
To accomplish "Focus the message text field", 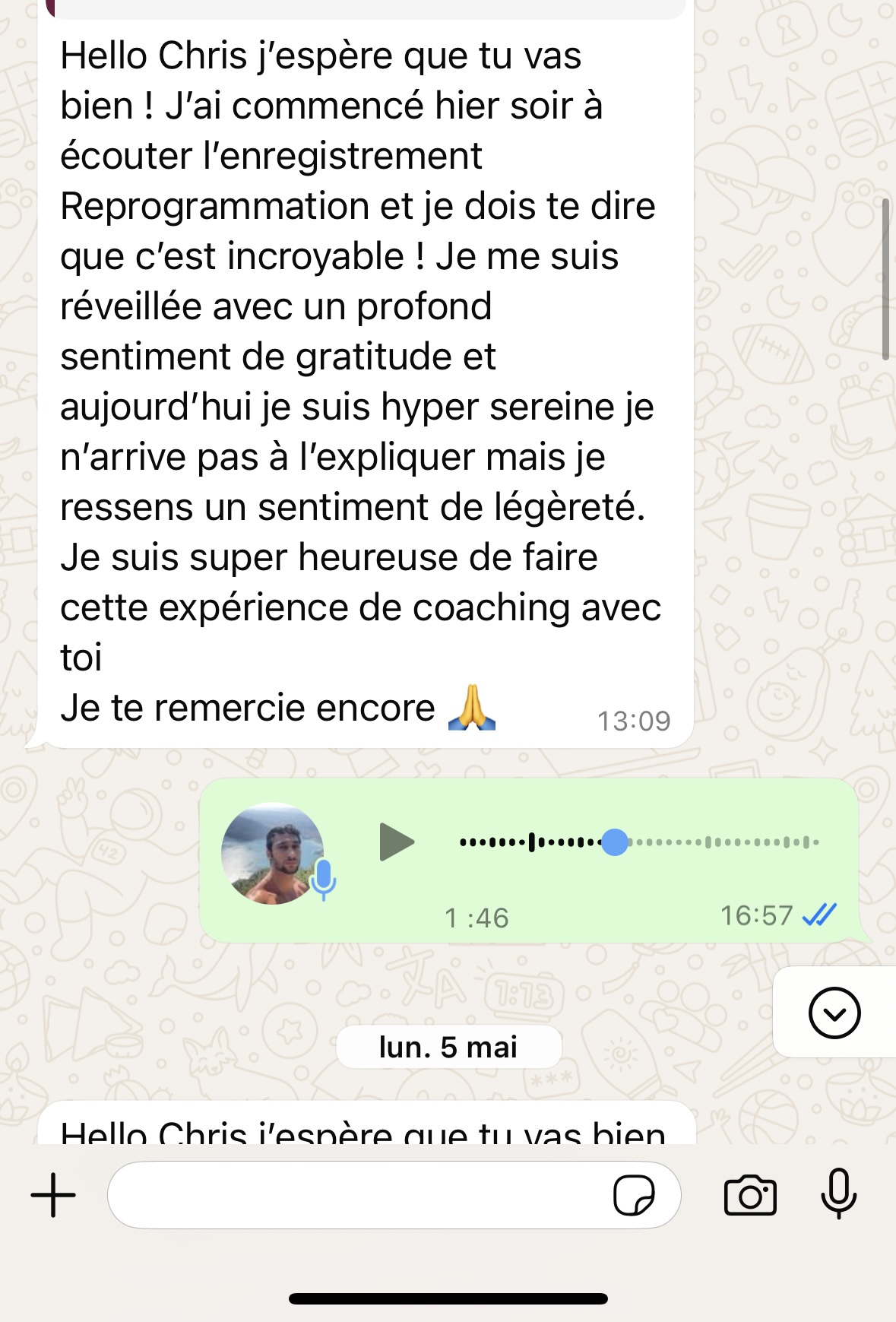I will [x=357, y=1195].
